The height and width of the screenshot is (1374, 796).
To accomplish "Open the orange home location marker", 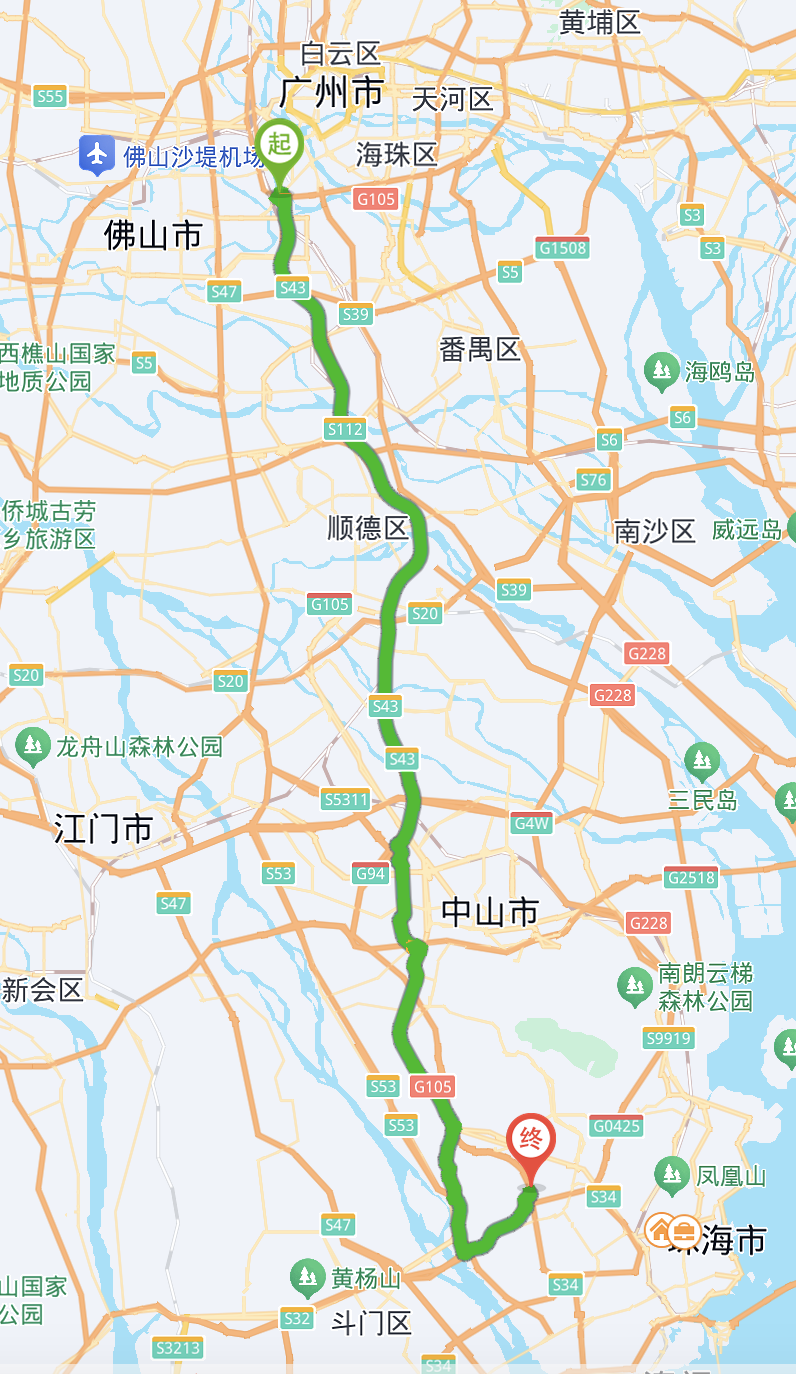I will [x=660, y=1229].
